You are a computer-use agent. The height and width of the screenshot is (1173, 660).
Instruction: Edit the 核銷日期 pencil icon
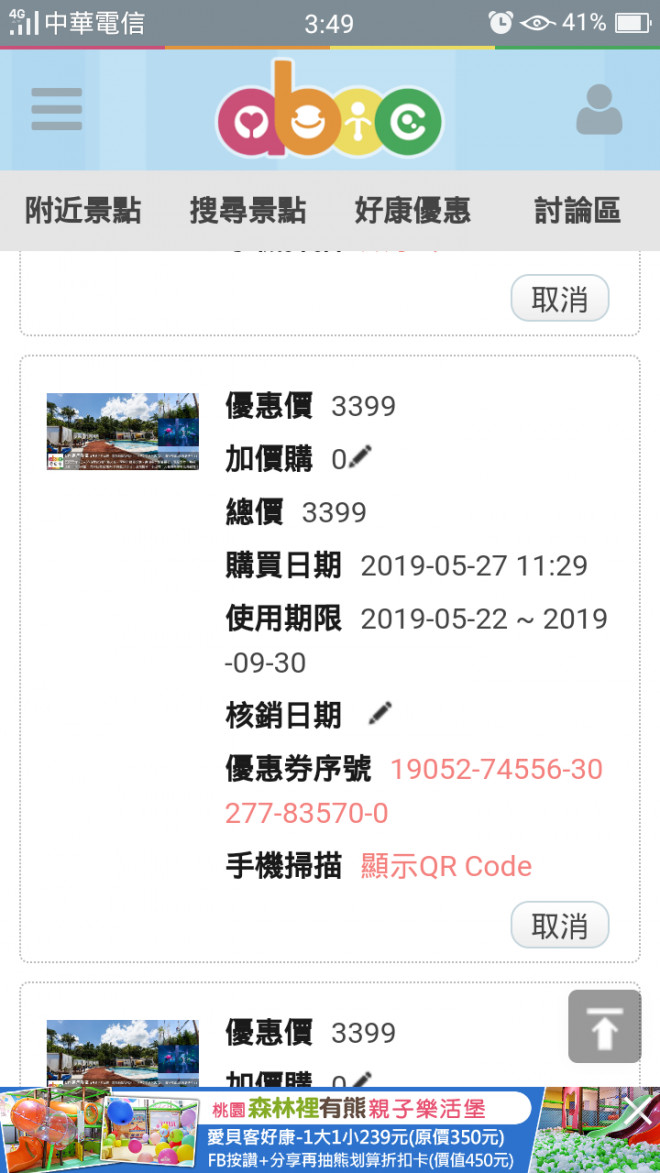(x=380, y=714)
